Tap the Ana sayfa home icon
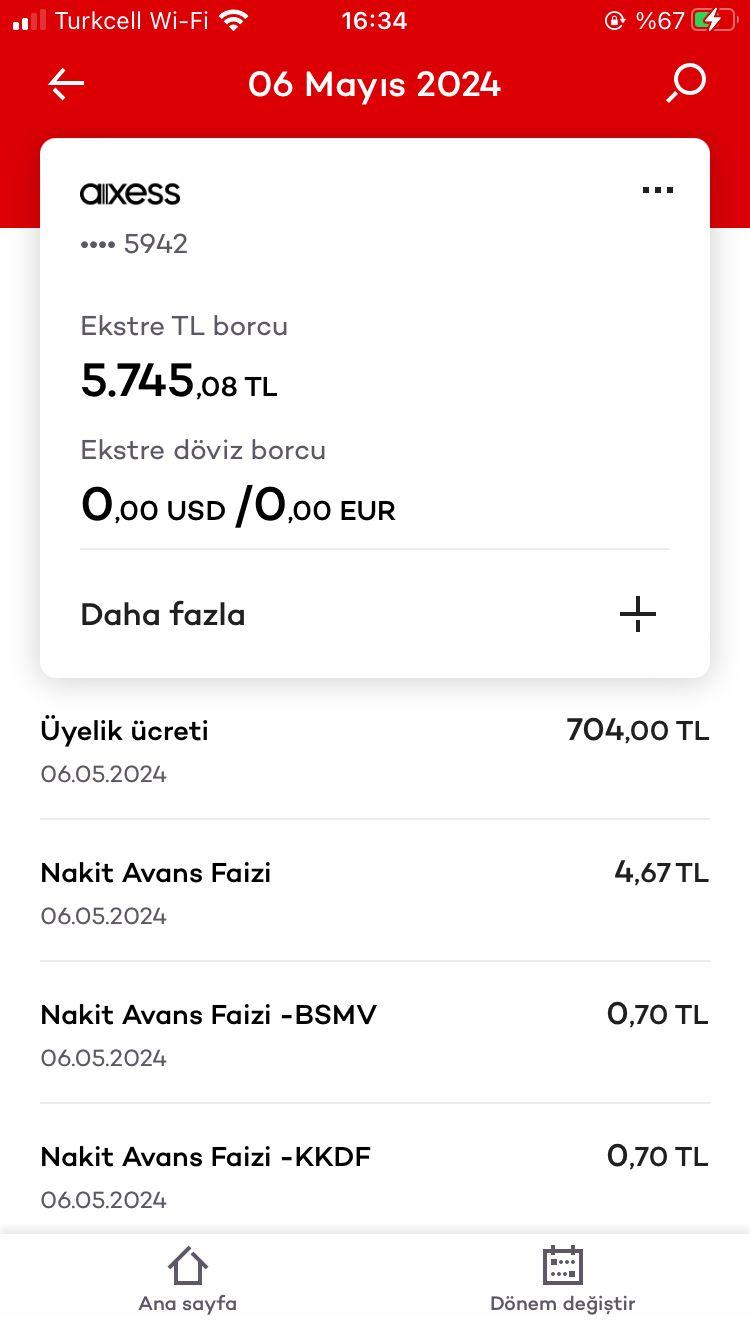Screen dimensions: 750x1334 [187, 1264]
